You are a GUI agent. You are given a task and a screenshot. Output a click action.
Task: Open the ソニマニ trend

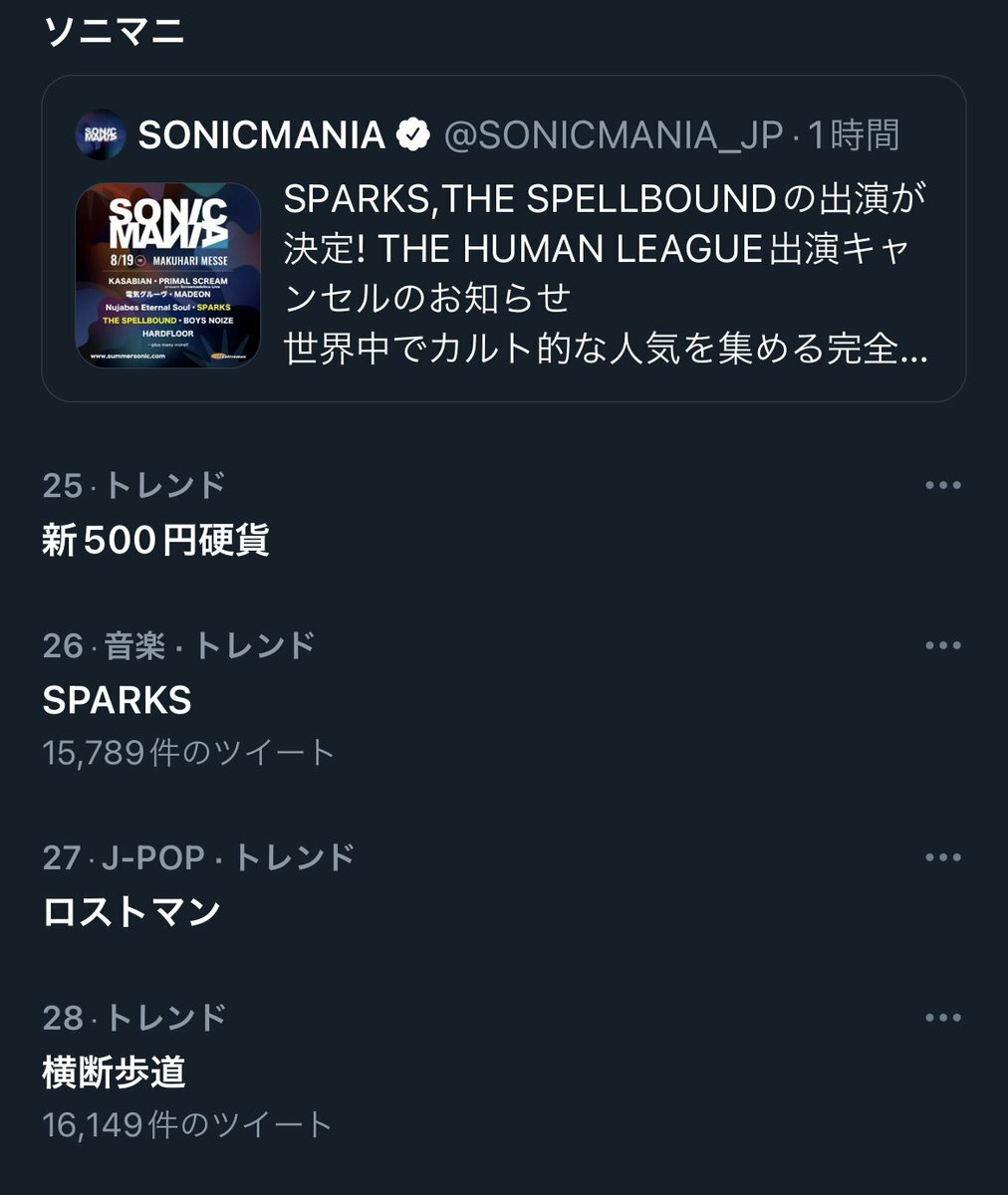click(115, 32)
